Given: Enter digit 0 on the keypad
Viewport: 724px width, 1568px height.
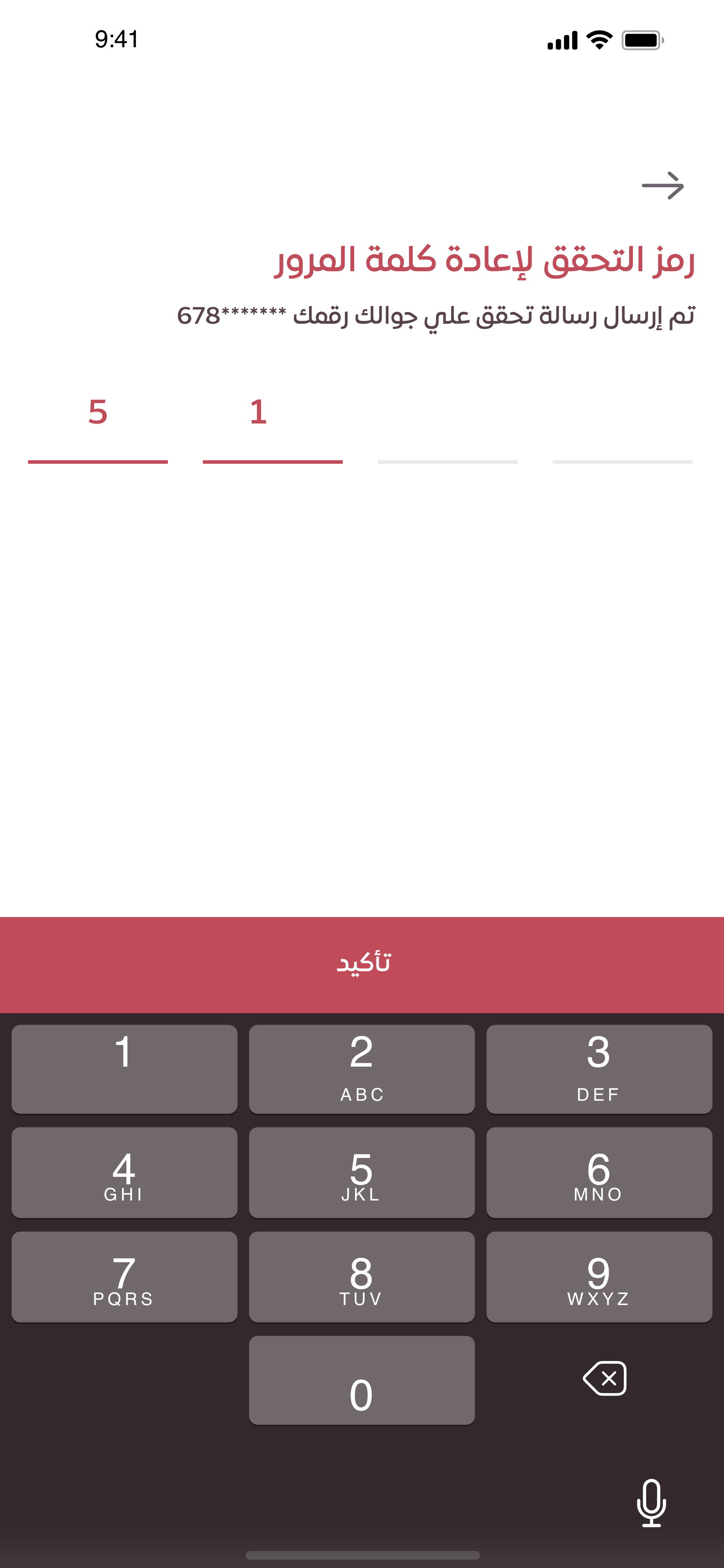Looking at the screenshot, I should [x=362, y=1380].
